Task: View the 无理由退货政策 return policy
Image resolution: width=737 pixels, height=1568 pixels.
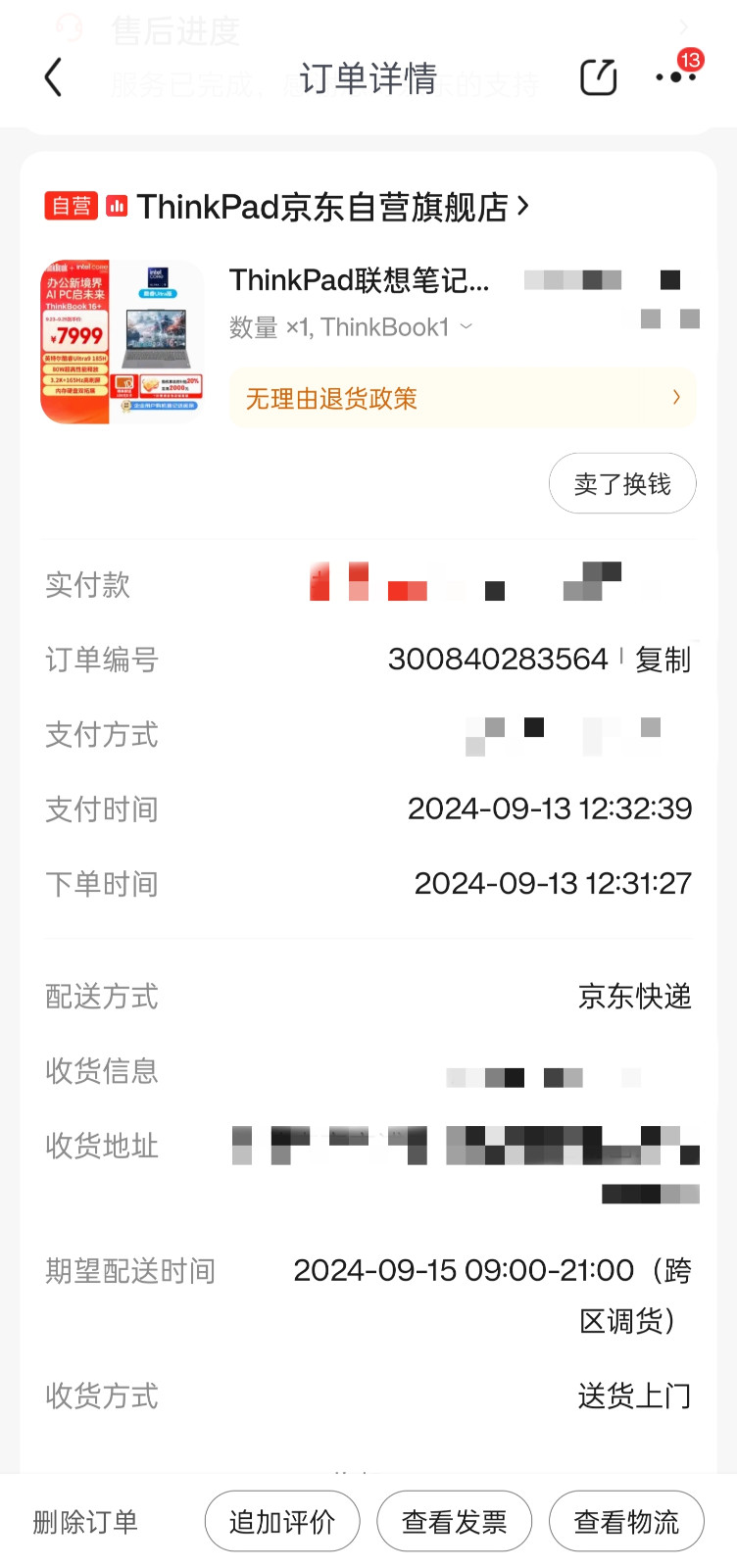Action: click(x=462, y=398)
